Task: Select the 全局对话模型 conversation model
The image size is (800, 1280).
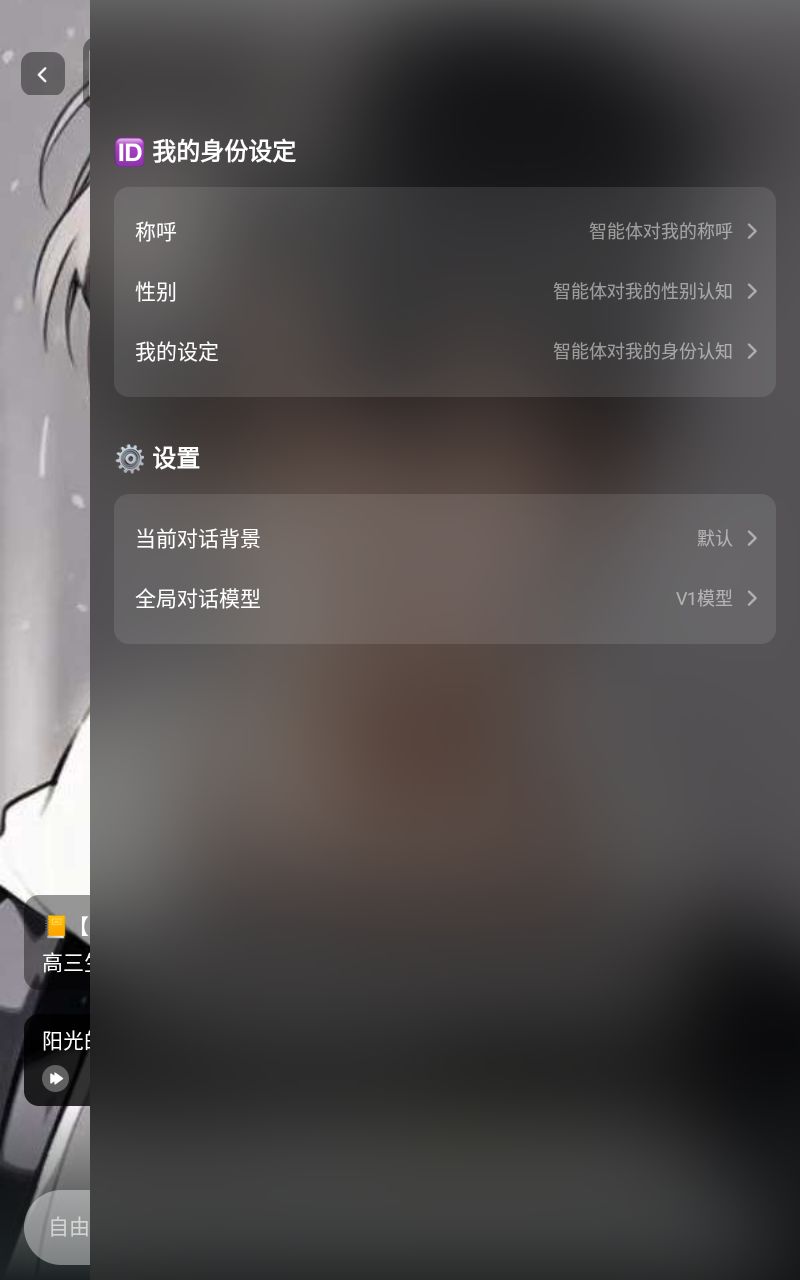Action: pos(445,599)
